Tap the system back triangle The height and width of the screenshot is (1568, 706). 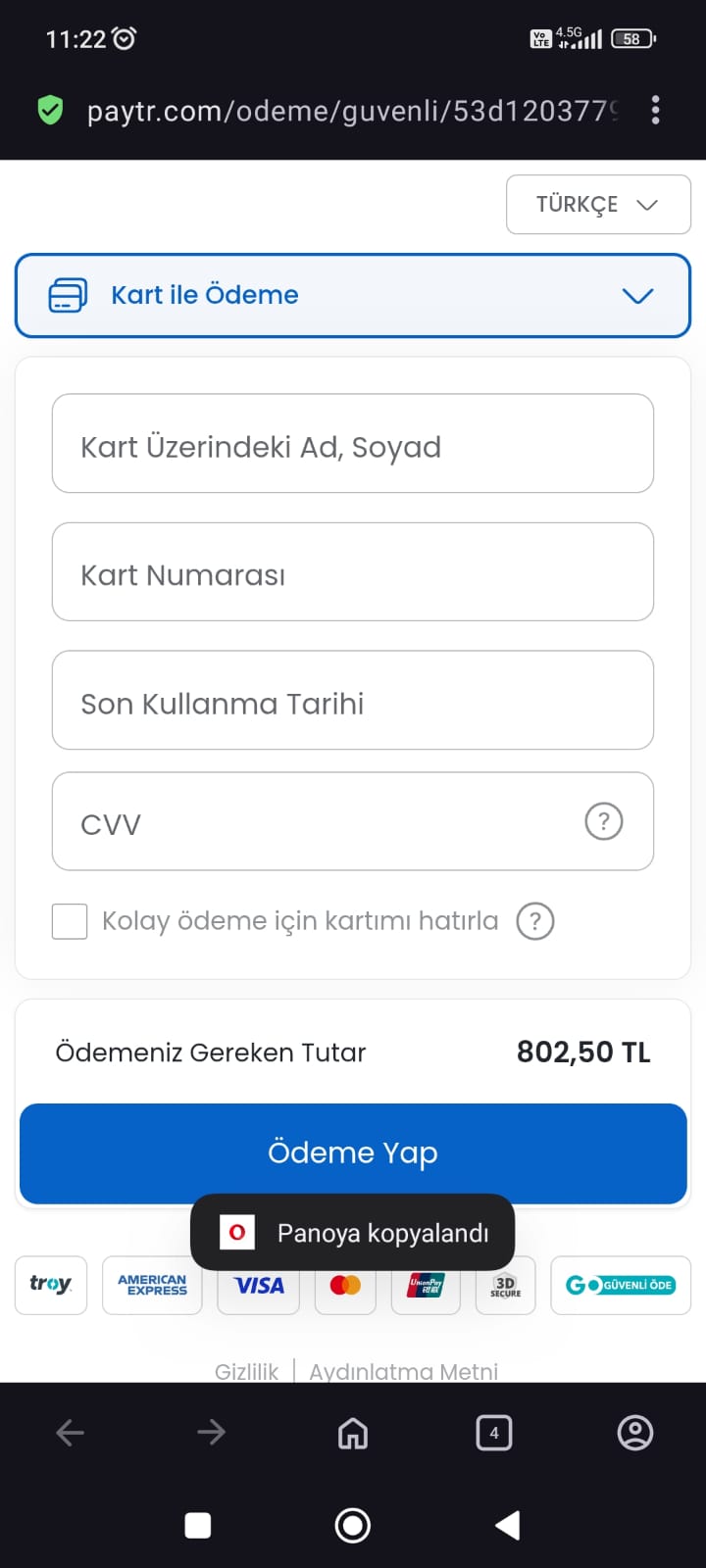508,1525
